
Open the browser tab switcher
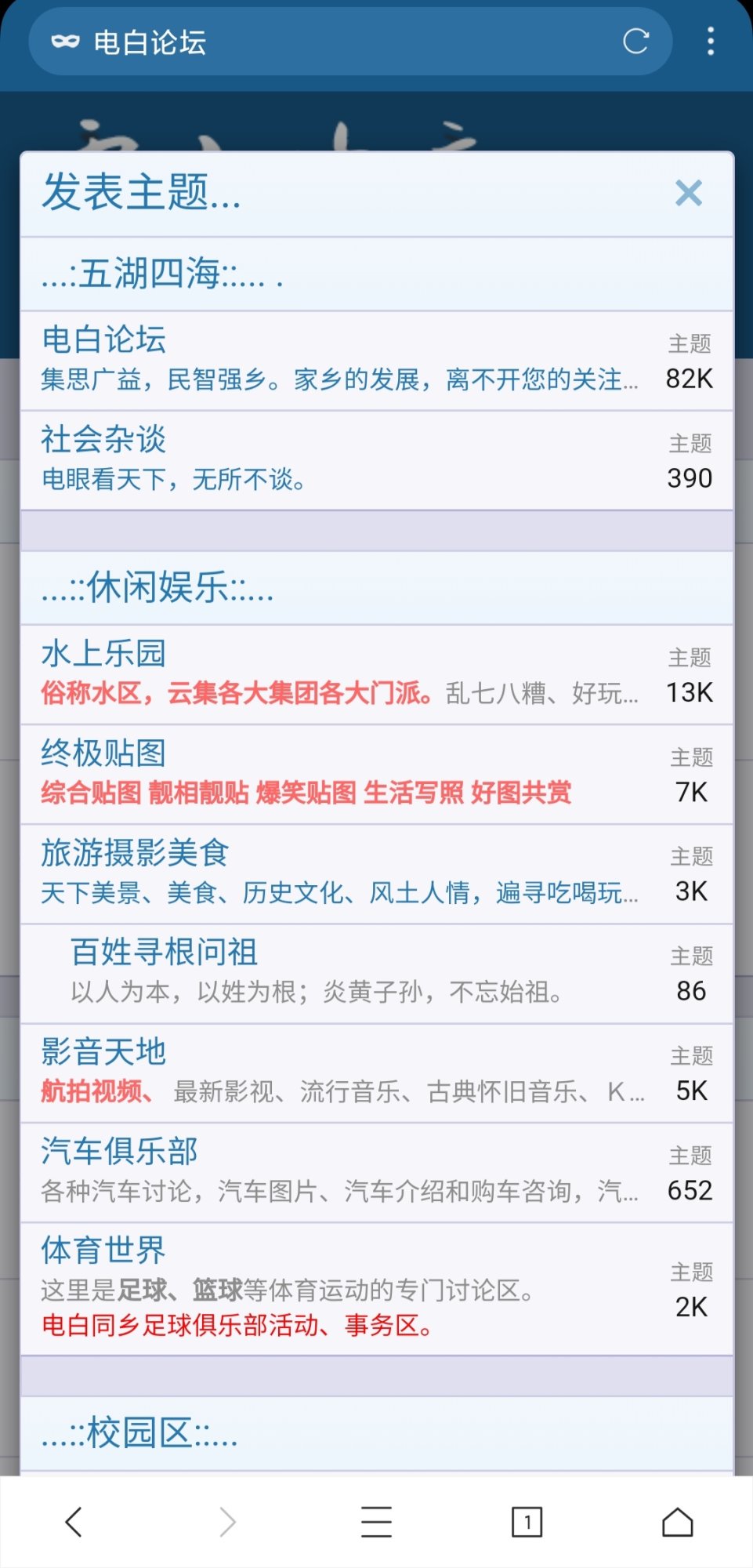527,1522
